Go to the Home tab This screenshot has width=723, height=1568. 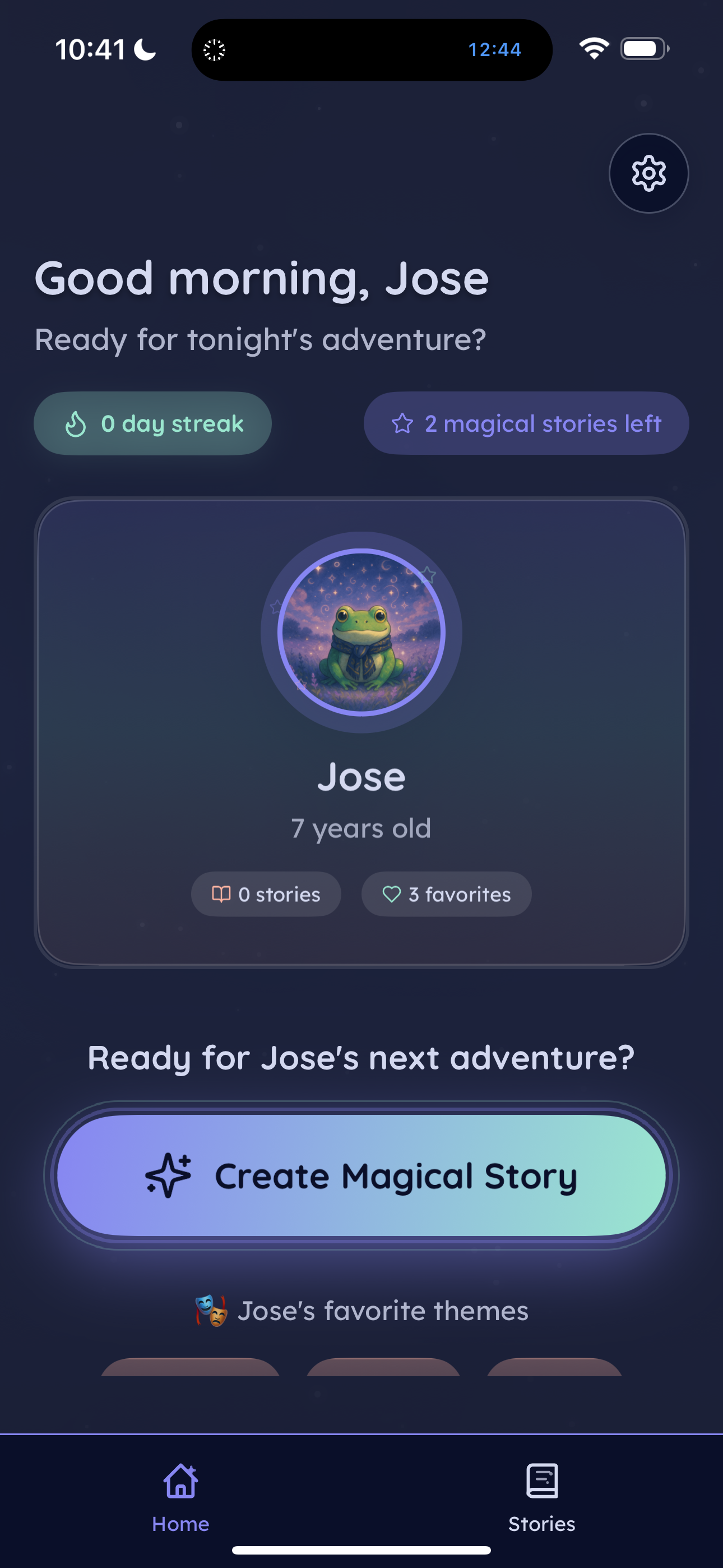pyautogui.click(x=180, y=1497)
